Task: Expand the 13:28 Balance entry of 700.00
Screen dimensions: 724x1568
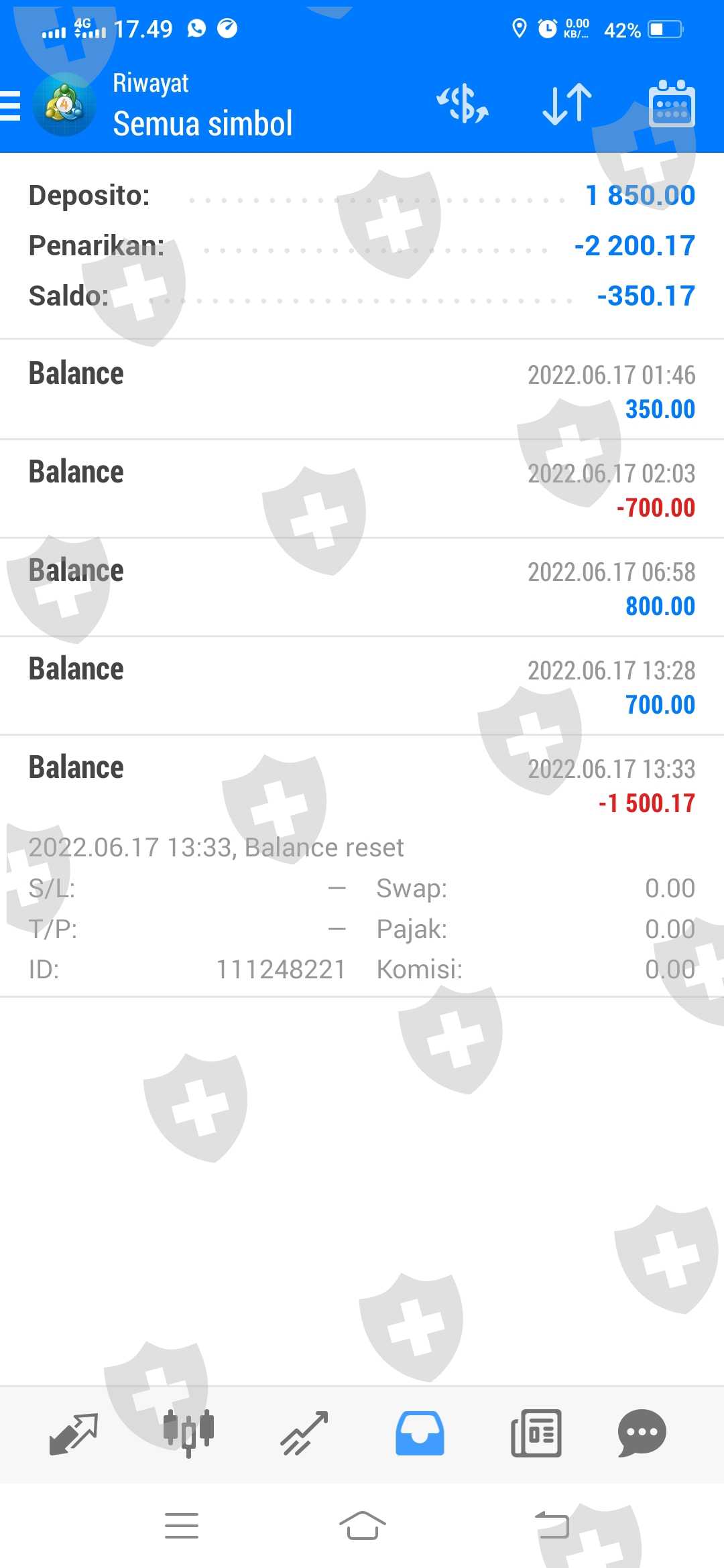Action: (x=362, y=686)
